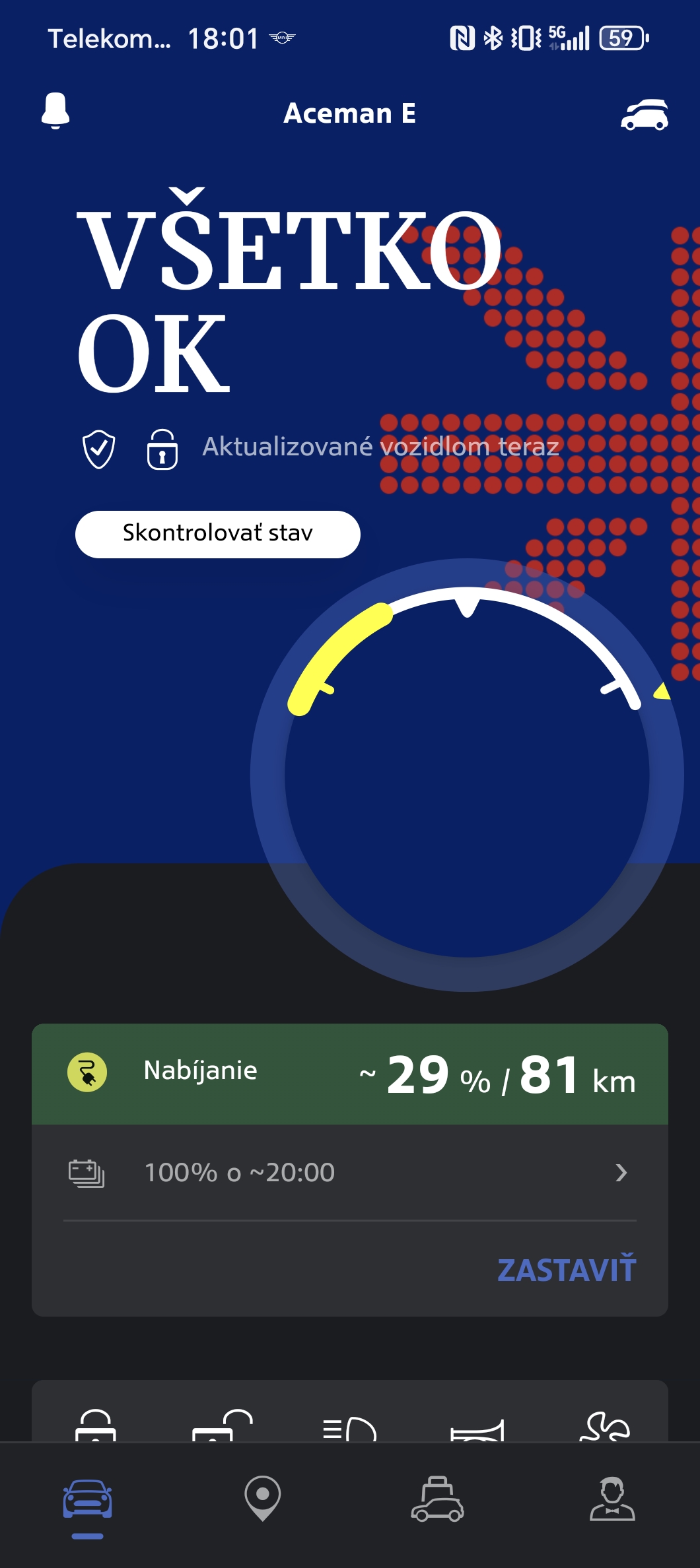Open the vehicle selection car icon
Image resolution: width=700 pixels, height=1568 pixels.
645,115
